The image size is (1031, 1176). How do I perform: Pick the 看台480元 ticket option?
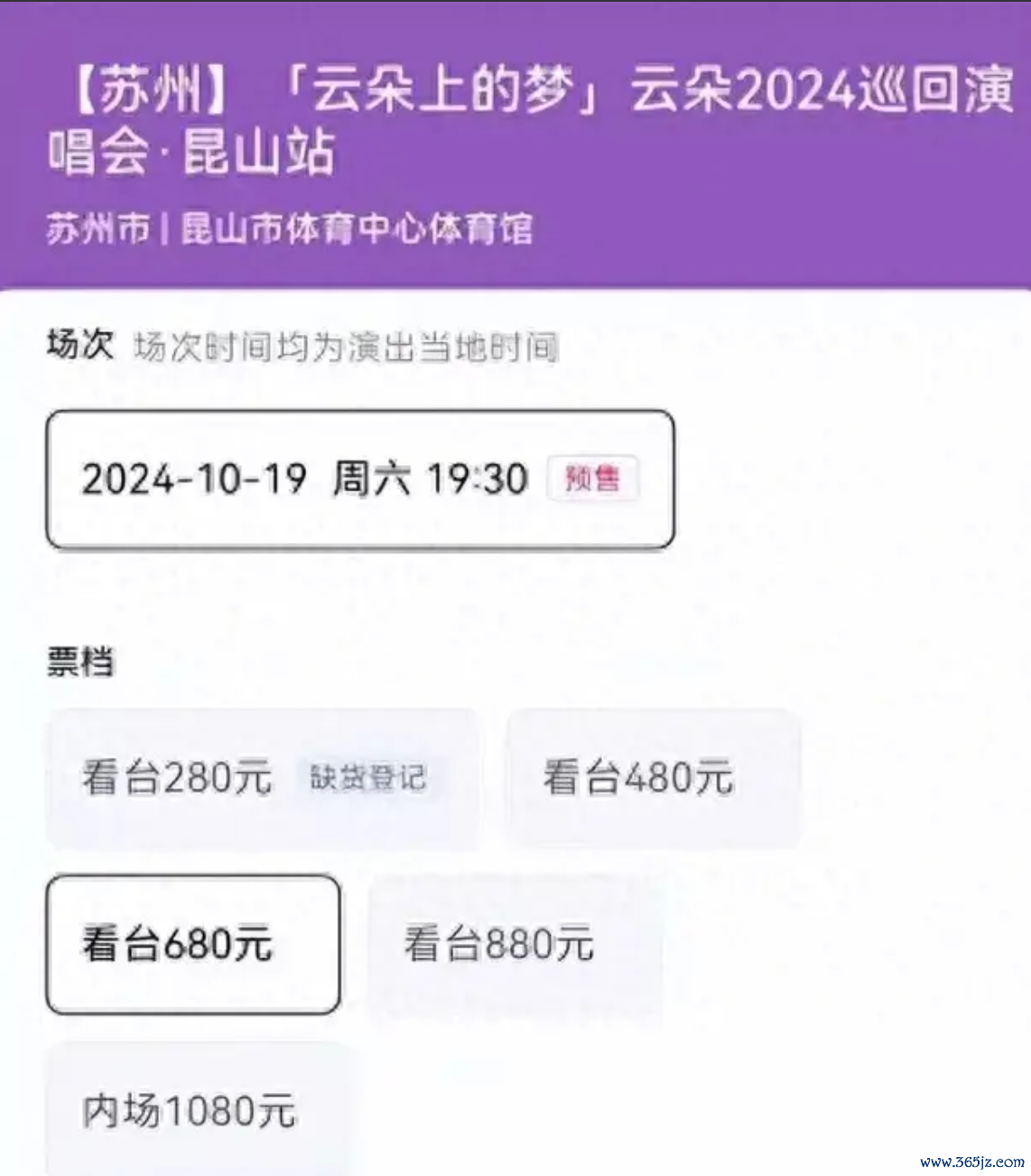[x=652, y=779]
